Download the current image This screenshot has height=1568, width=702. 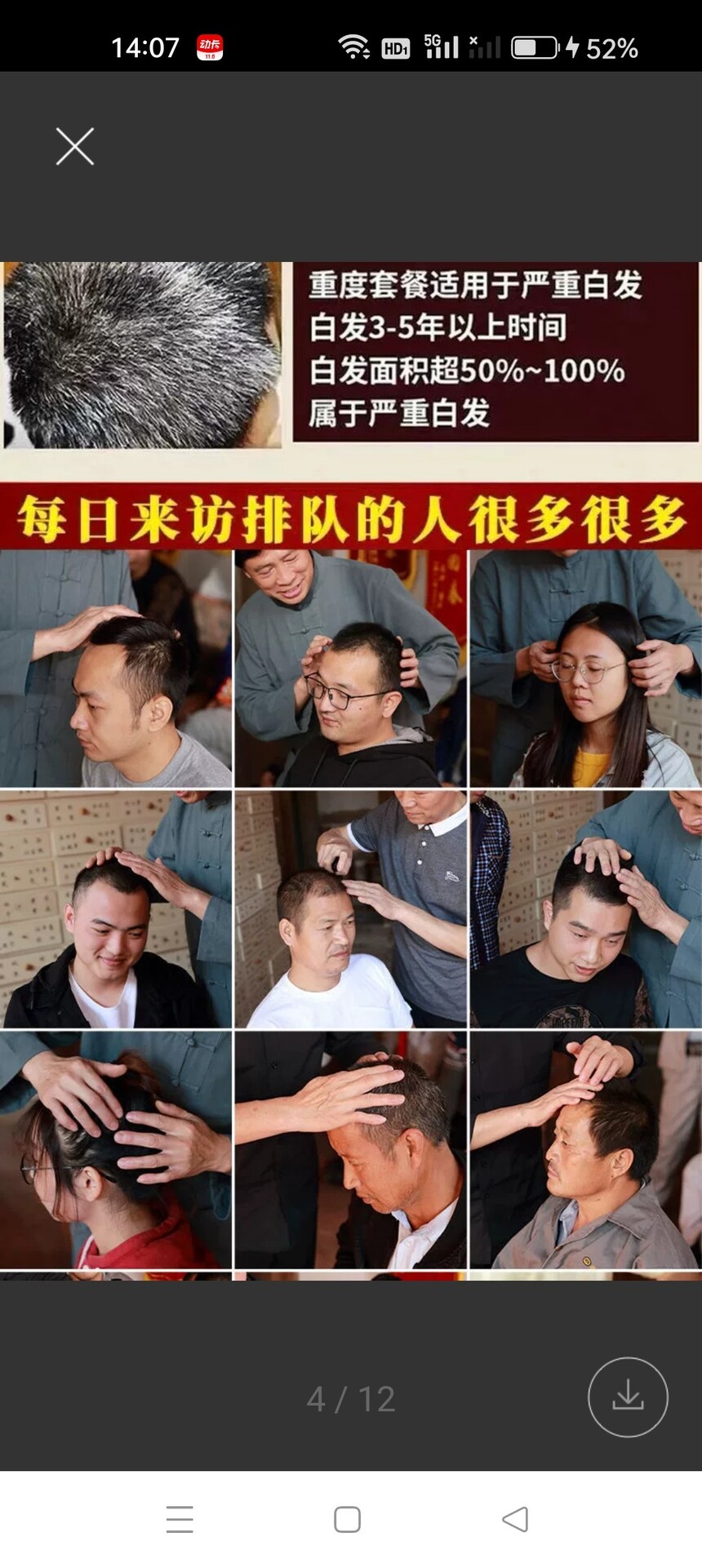click(x=628, y=1397)
